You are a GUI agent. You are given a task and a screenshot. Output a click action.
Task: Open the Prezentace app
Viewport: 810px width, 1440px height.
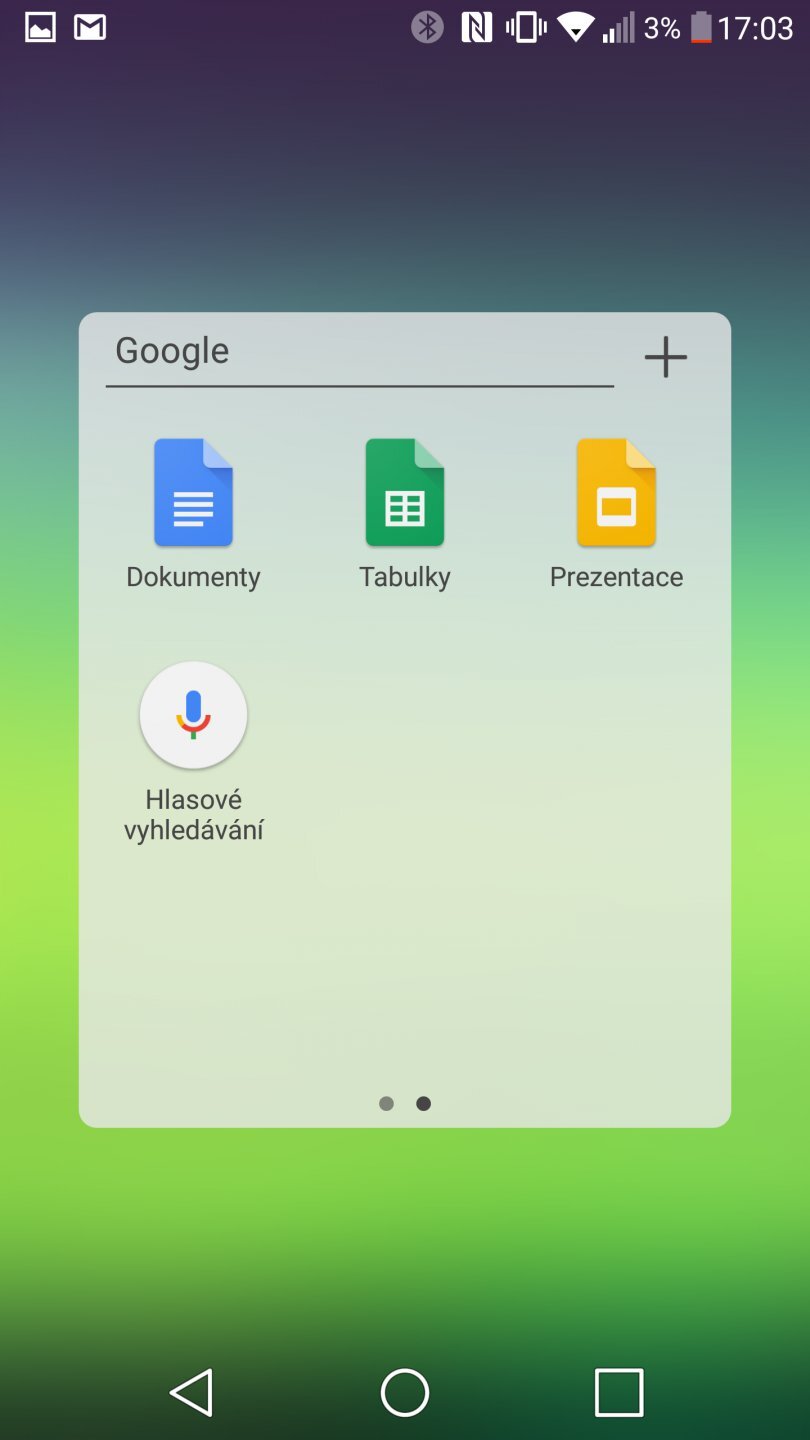click(x=616, y=493)
